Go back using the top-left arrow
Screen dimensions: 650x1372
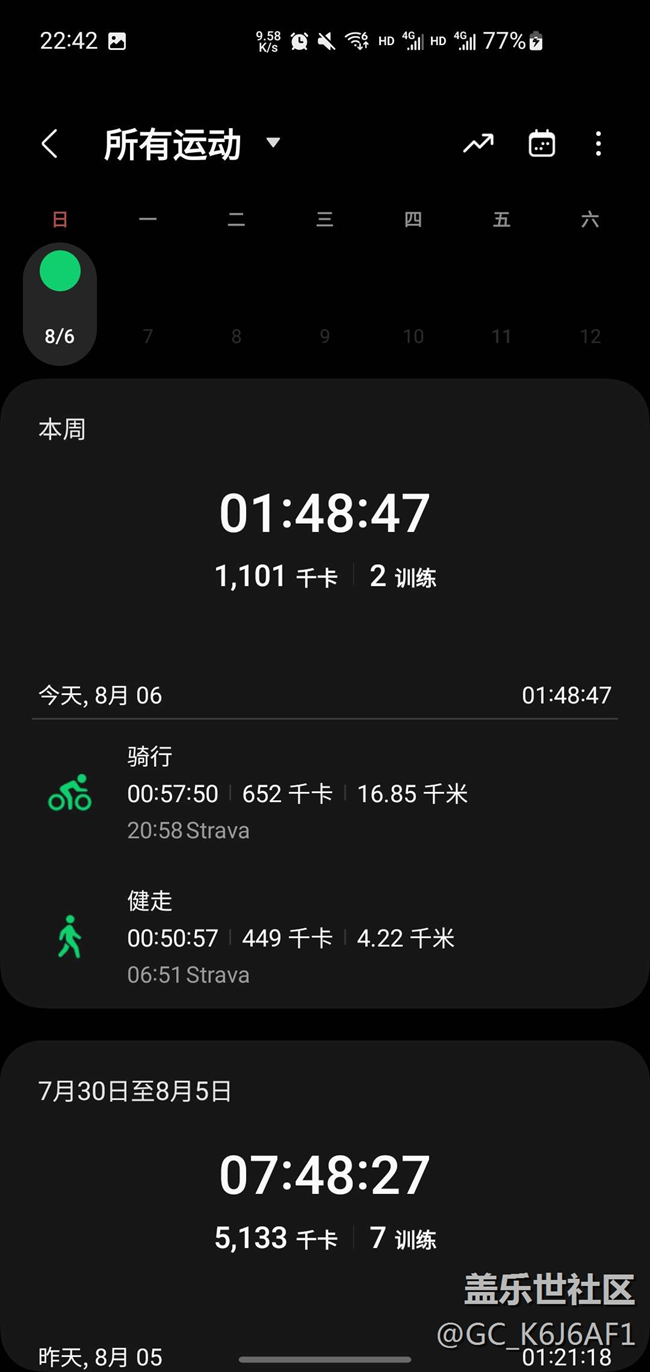49,144
